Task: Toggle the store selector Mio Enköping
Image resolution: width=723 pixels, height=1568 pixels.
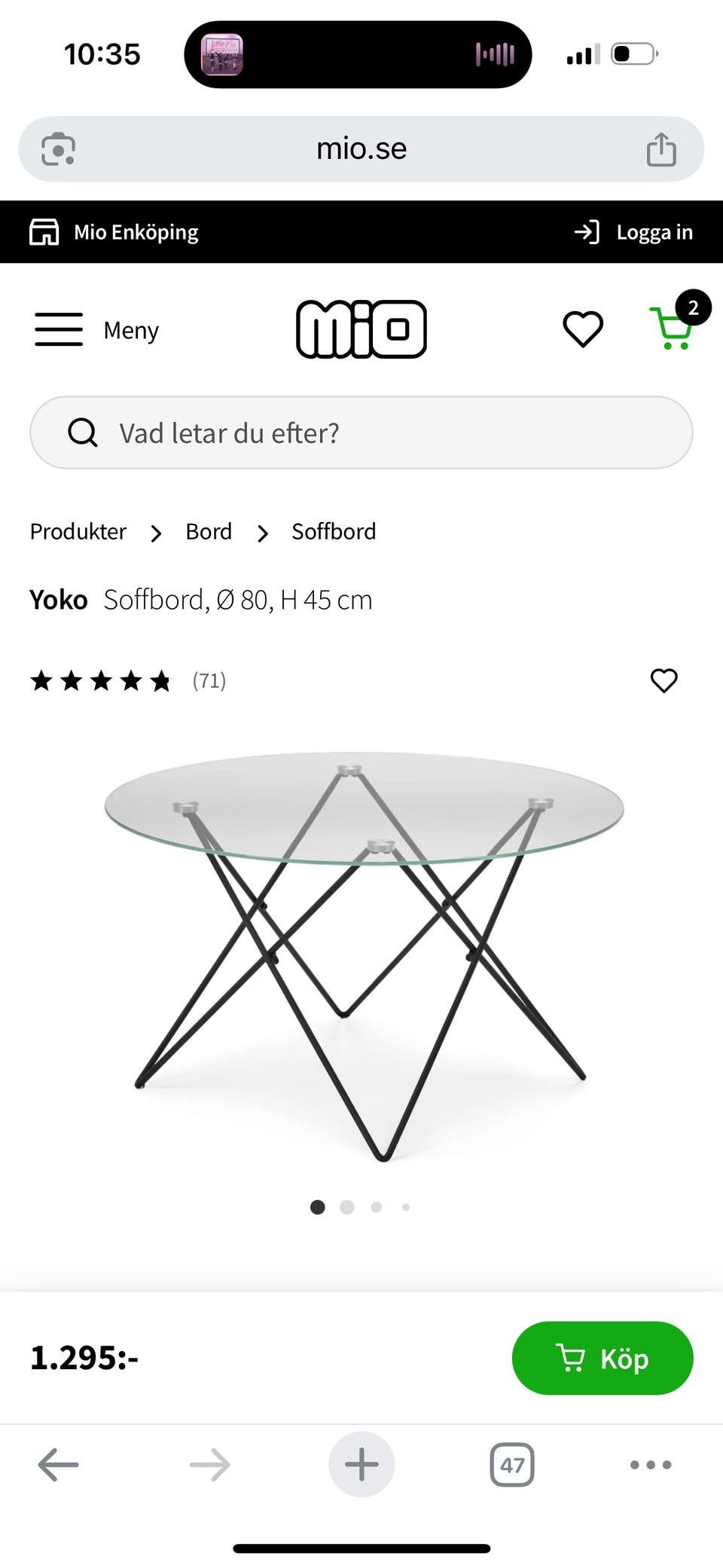Action: tap(113, 232)
